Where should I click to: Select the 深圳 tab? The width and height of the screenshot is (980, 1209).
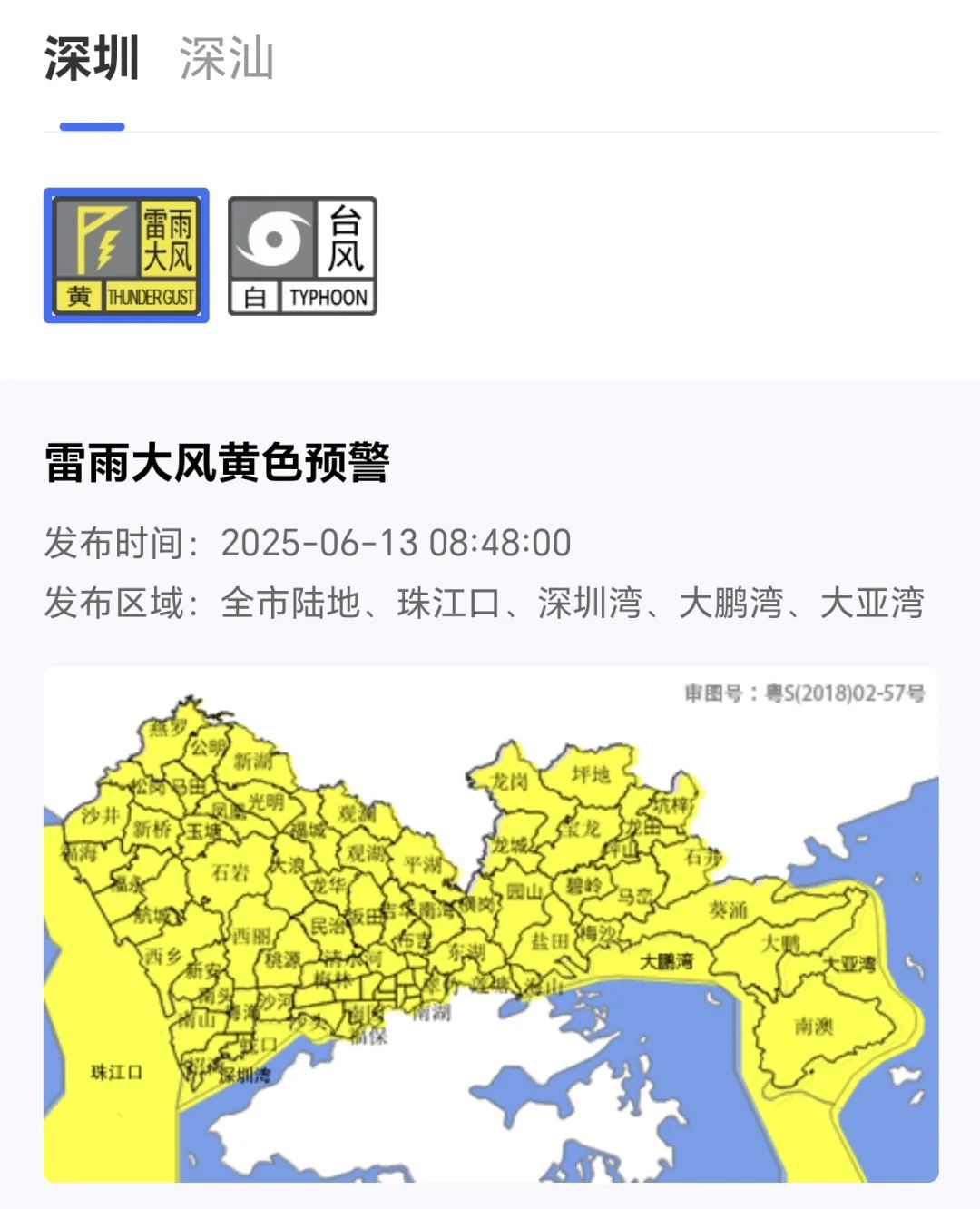92,59
